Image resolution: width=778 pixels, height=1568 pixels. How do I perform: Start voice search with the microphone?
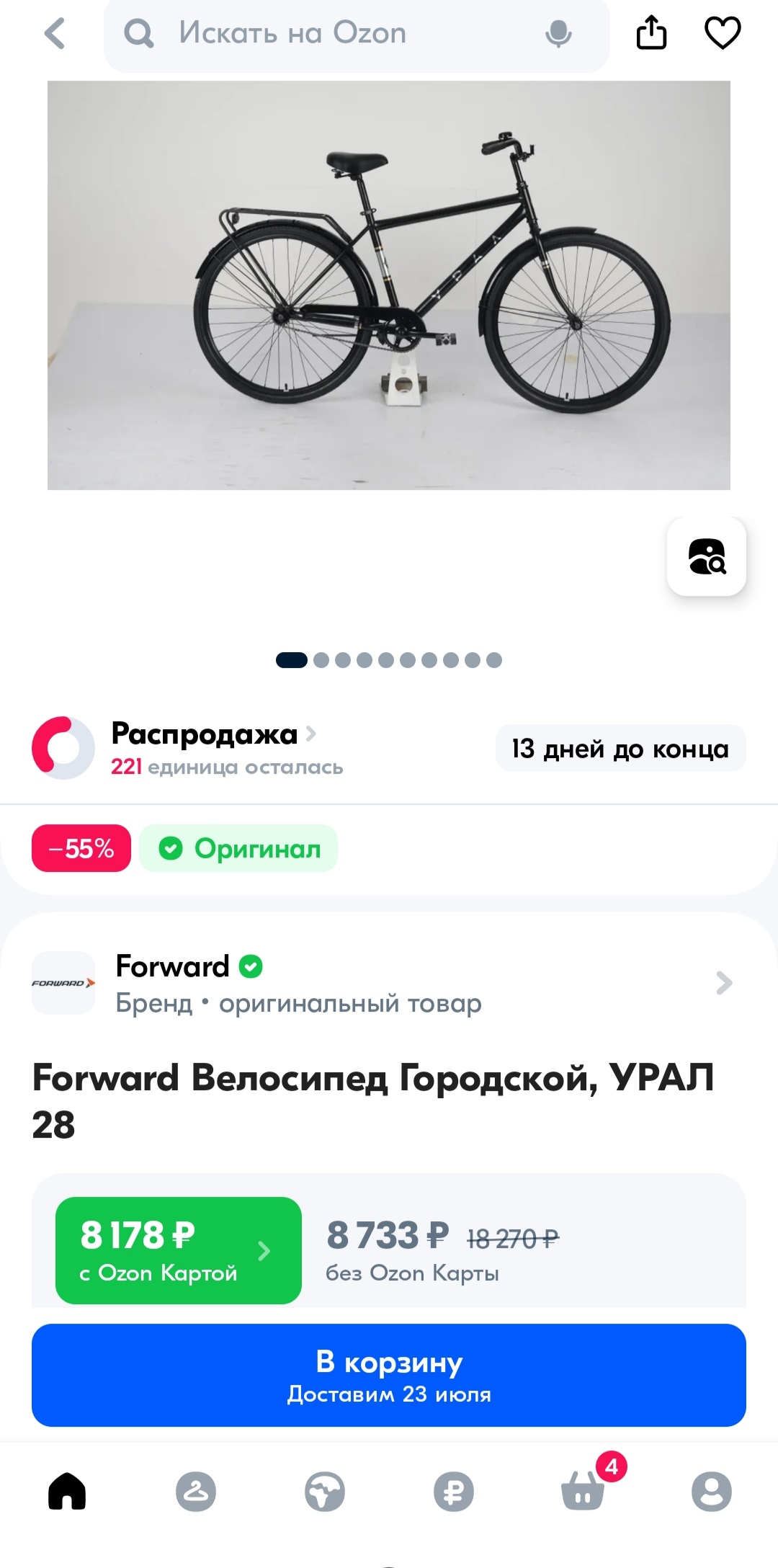(x=558, y=34)
